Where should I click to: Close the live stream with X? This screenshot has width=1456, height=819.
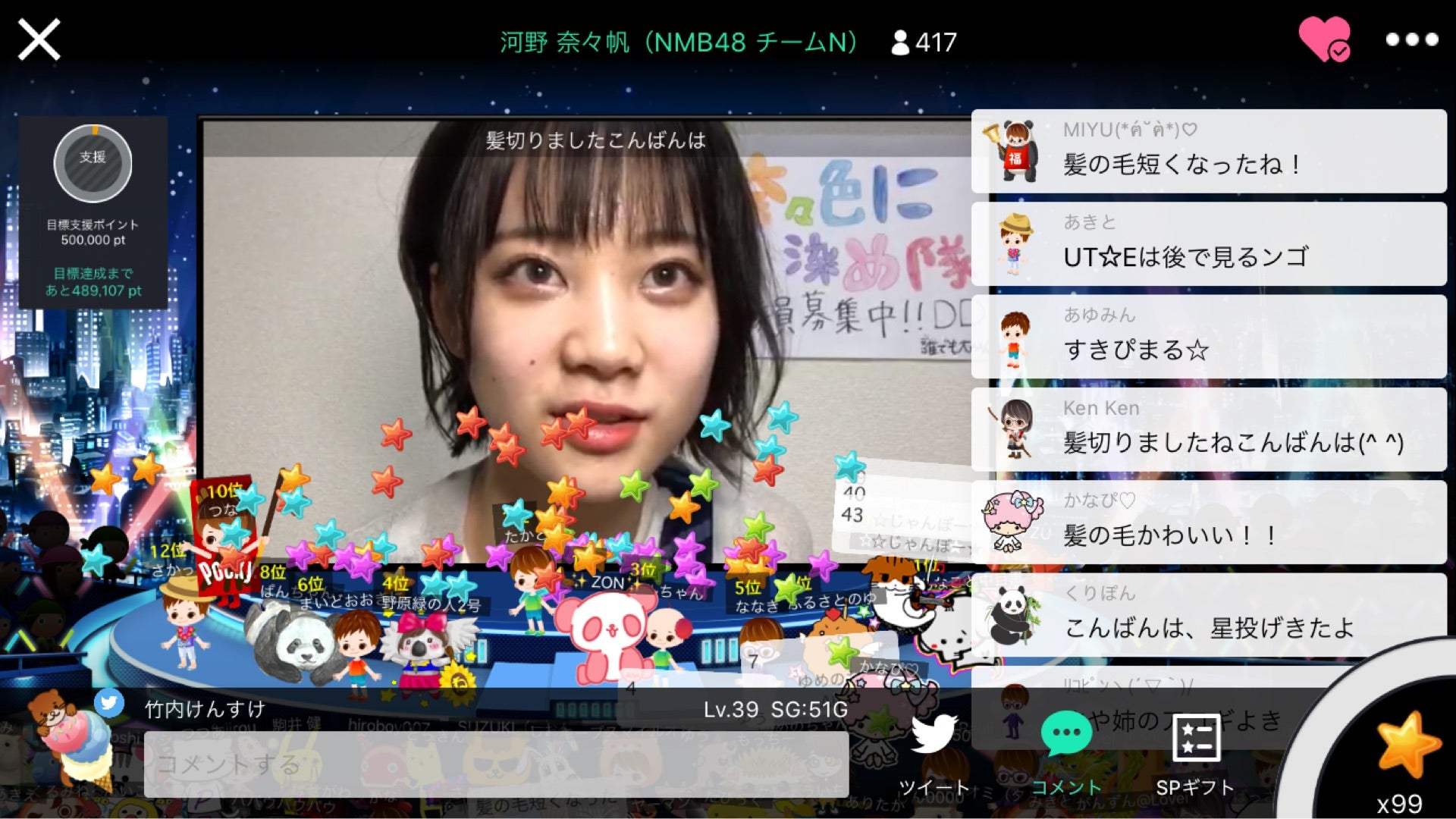pyautogui.click(x=39, y=39)
